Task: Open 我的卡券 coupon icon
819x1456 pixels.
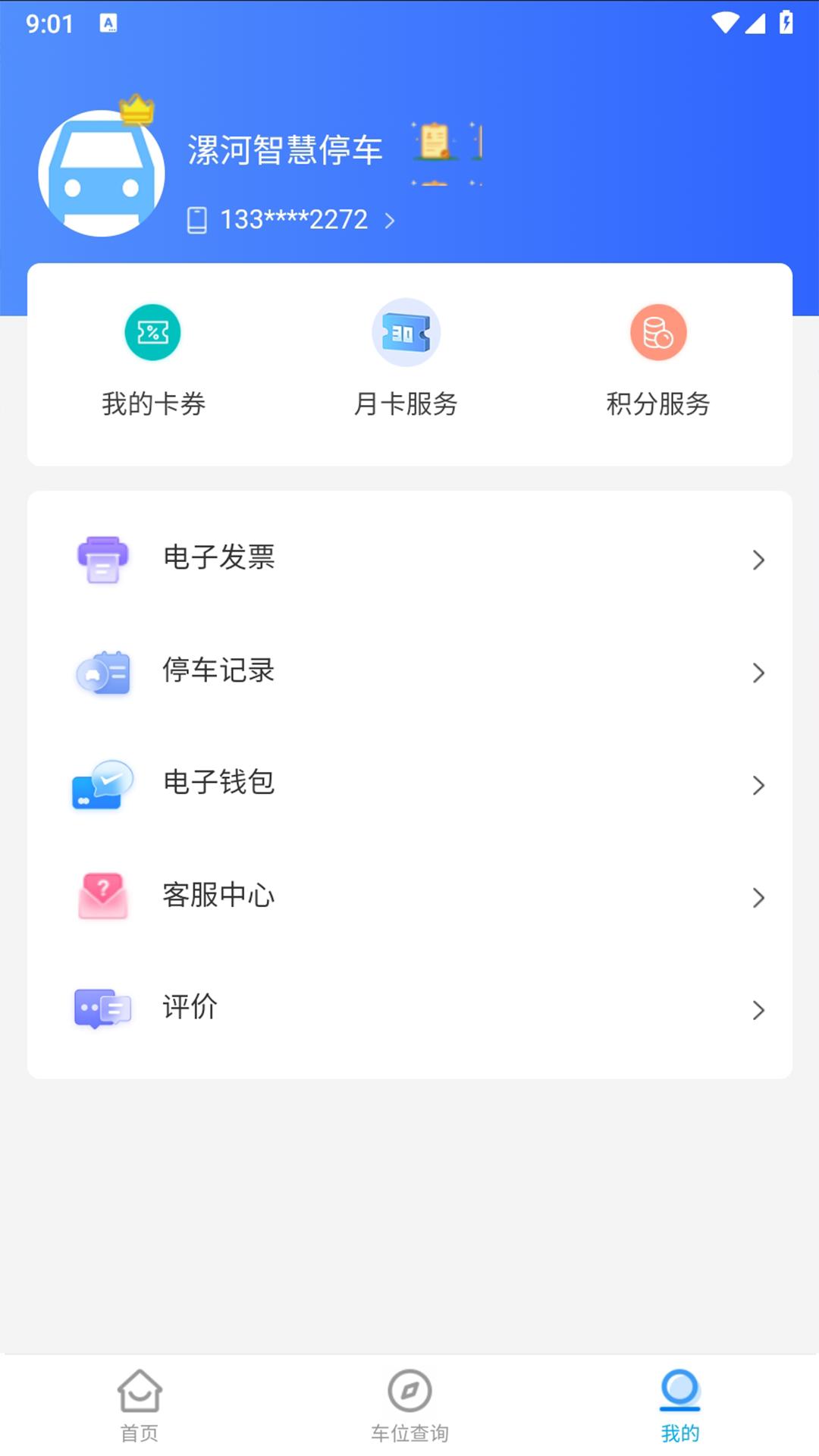Action: tap(151, 331)
